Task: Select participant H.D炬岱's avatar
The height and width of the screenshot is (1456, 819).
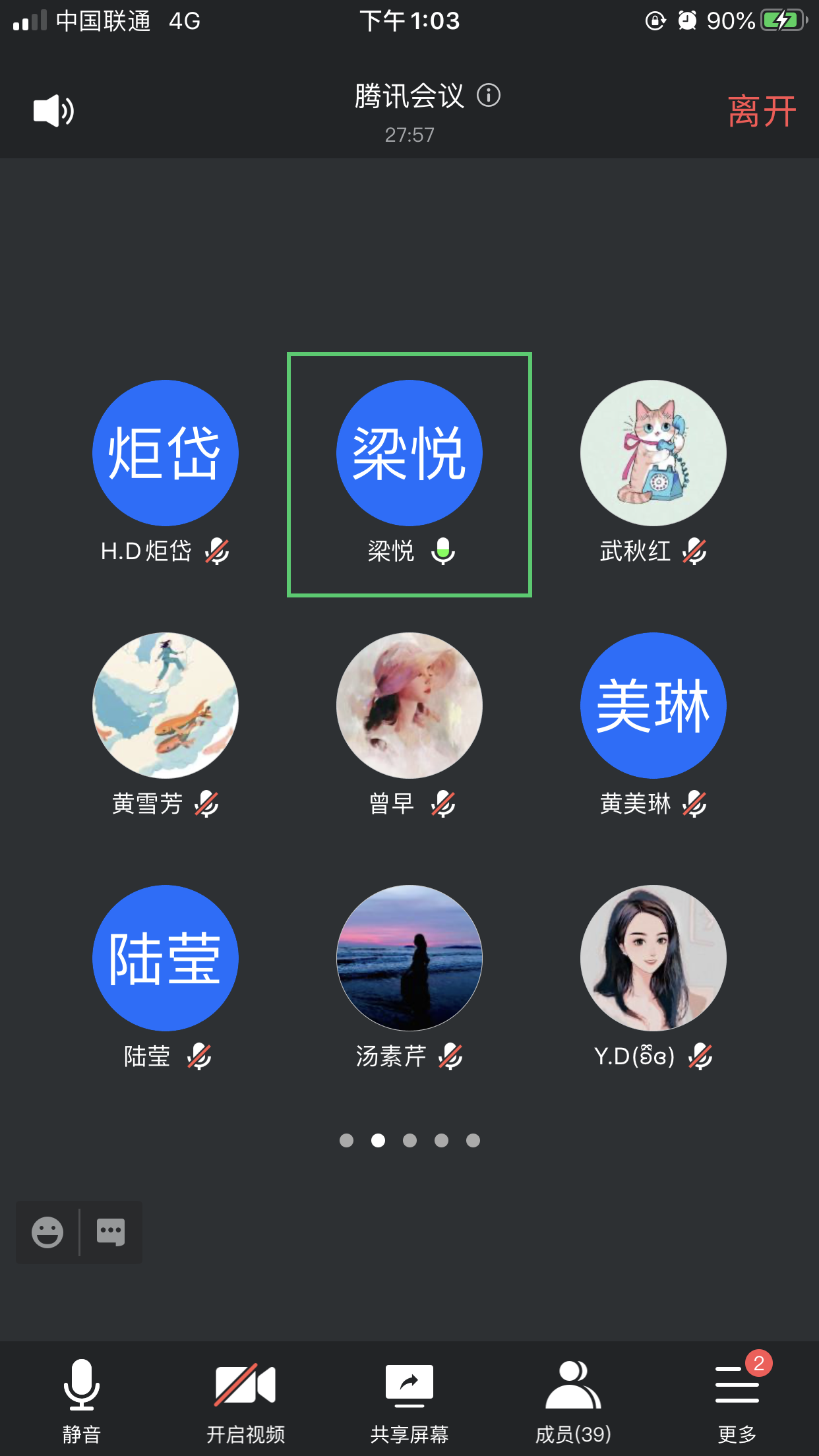Action: coord(166,453)
